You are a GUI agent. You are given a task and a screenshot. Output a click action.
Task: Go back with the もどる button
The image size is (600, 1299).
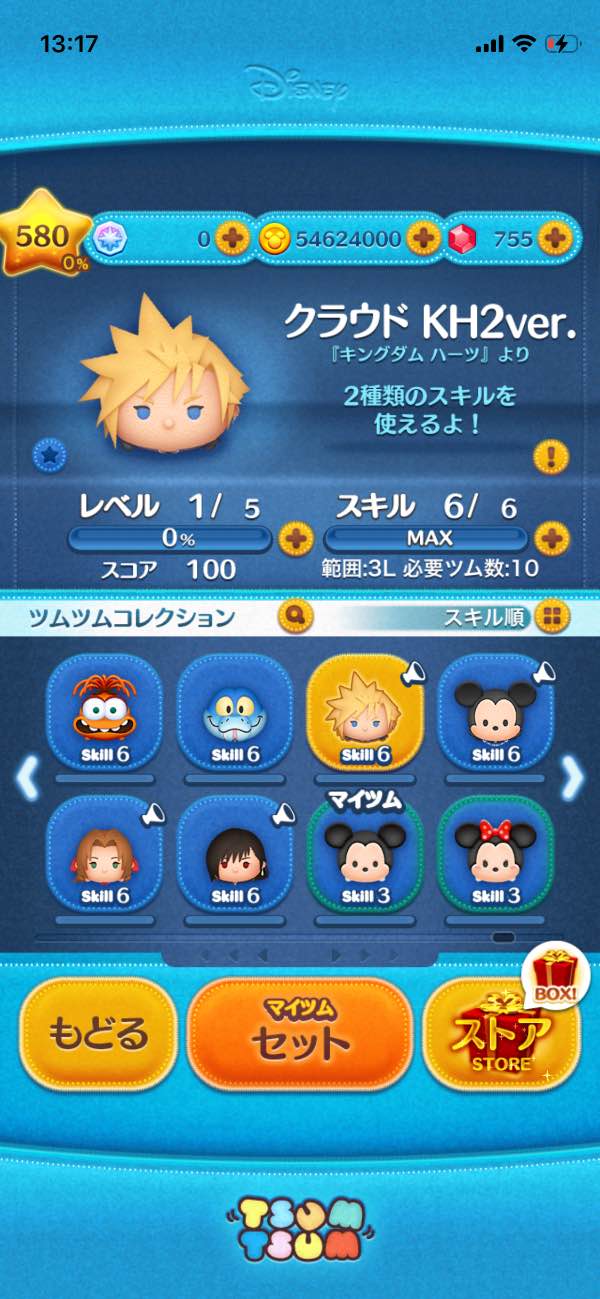point(98,1034)
